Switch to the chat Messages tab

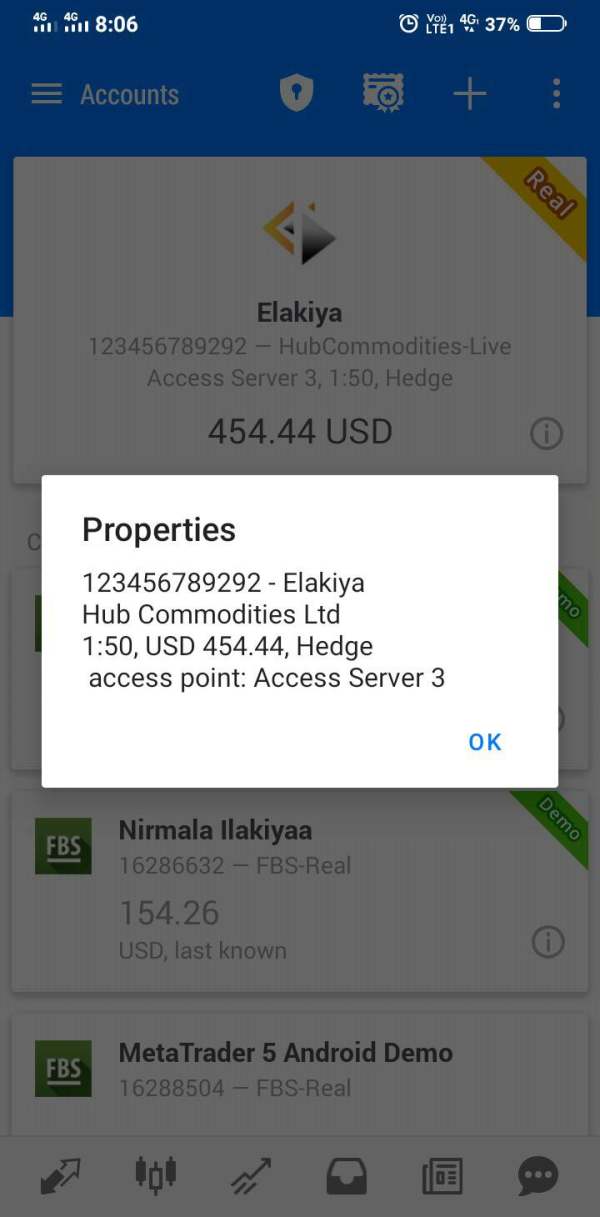click(538, 1177)
